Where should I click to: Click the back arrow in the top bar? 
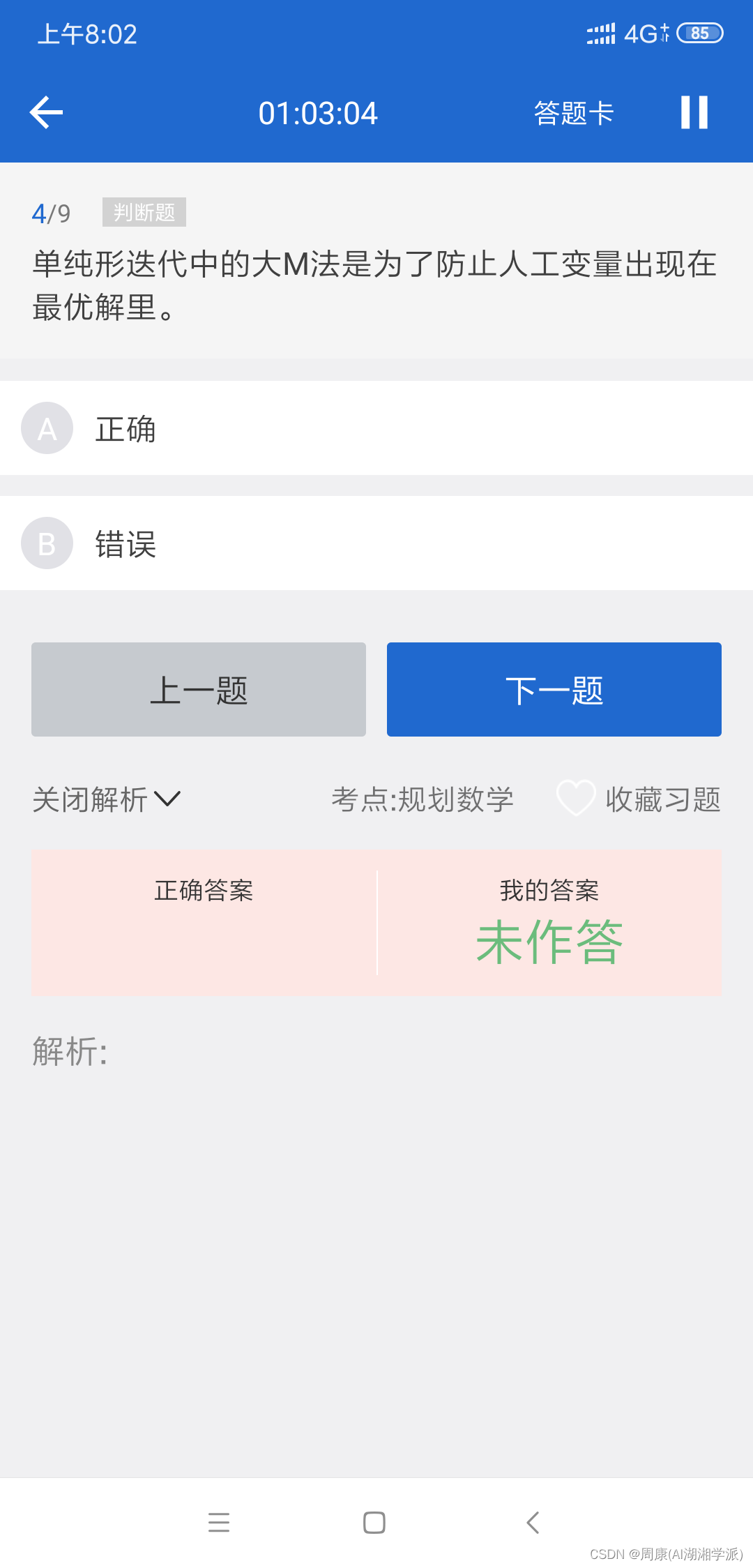45,112
